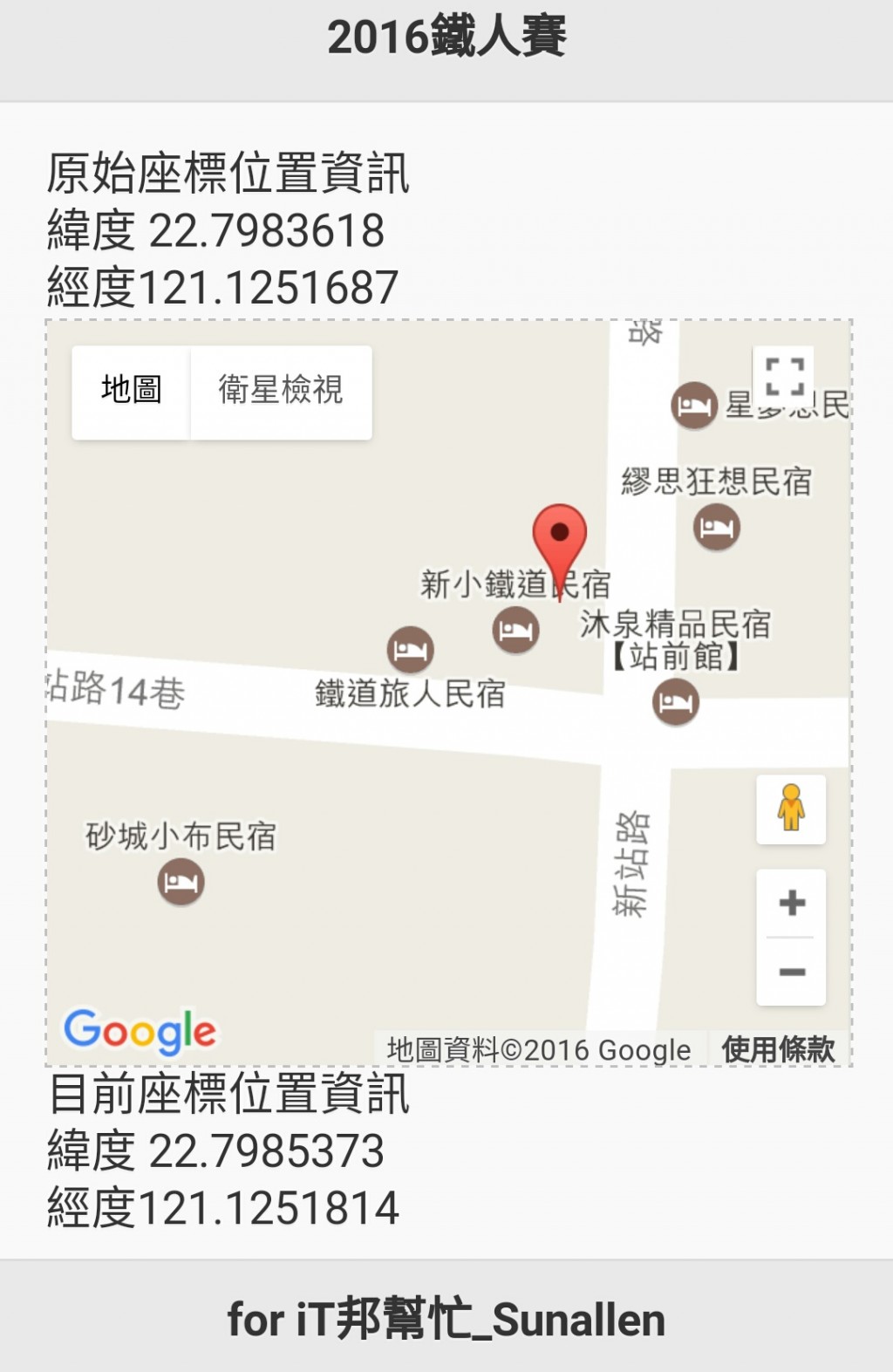Viewport: 893px width, 1372px height.
Task: Select the 繆思狂想民宿 lodging pin
Action: 717,528
